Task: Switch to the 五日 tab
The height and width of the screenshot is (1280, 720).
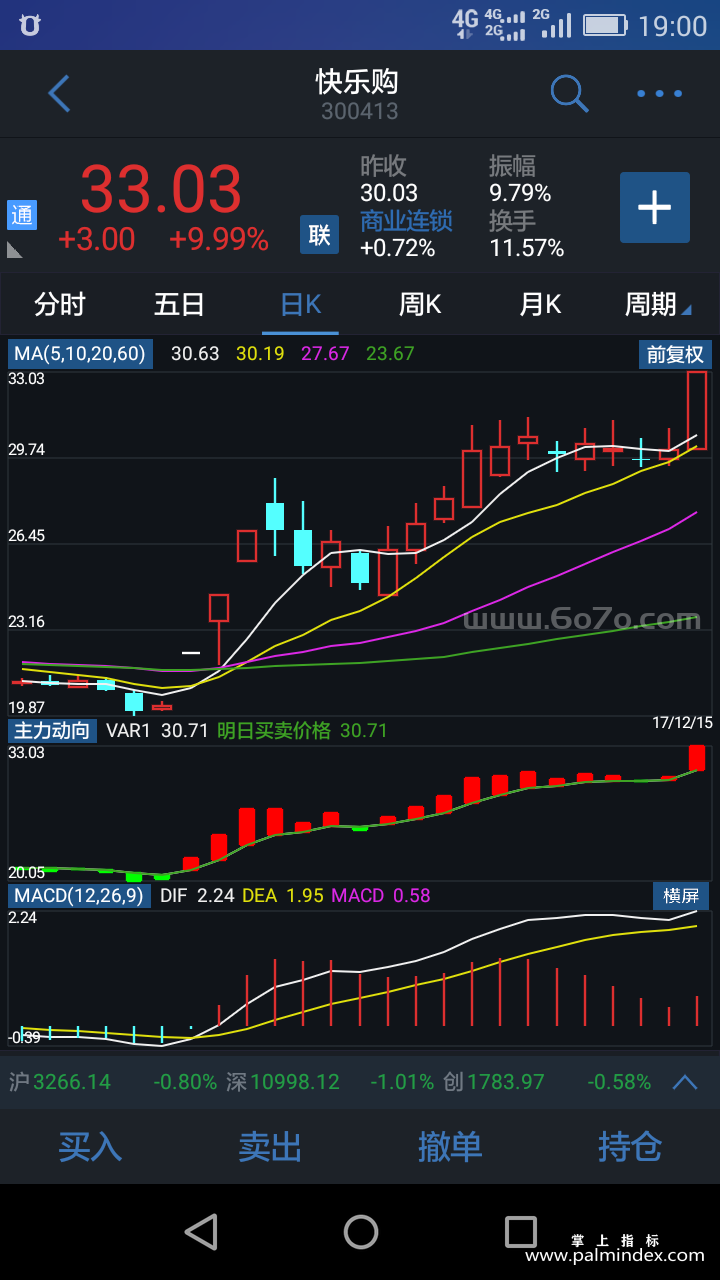Action: [x=180, y=304]
